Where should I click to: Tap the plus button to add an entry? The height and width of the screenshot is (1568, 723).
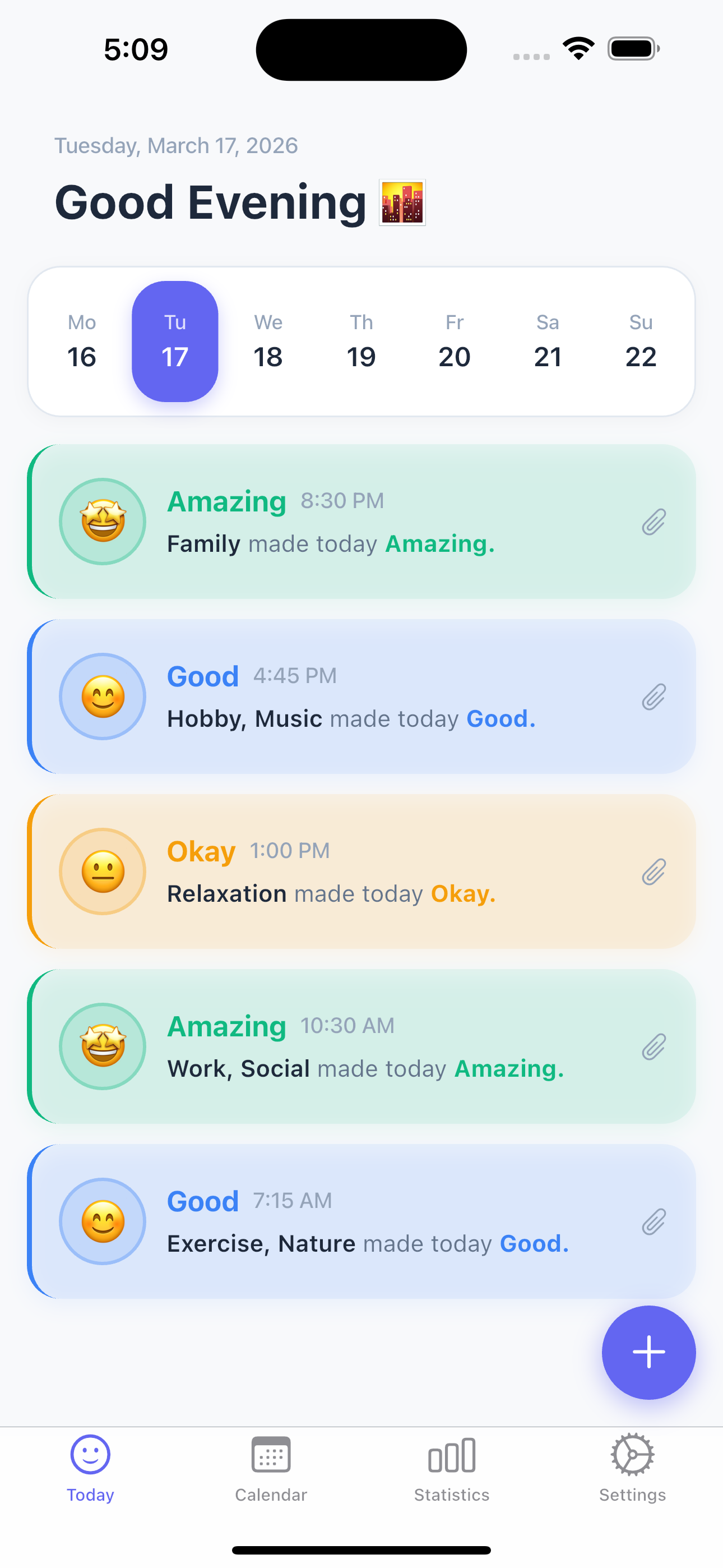(649, 1352)
